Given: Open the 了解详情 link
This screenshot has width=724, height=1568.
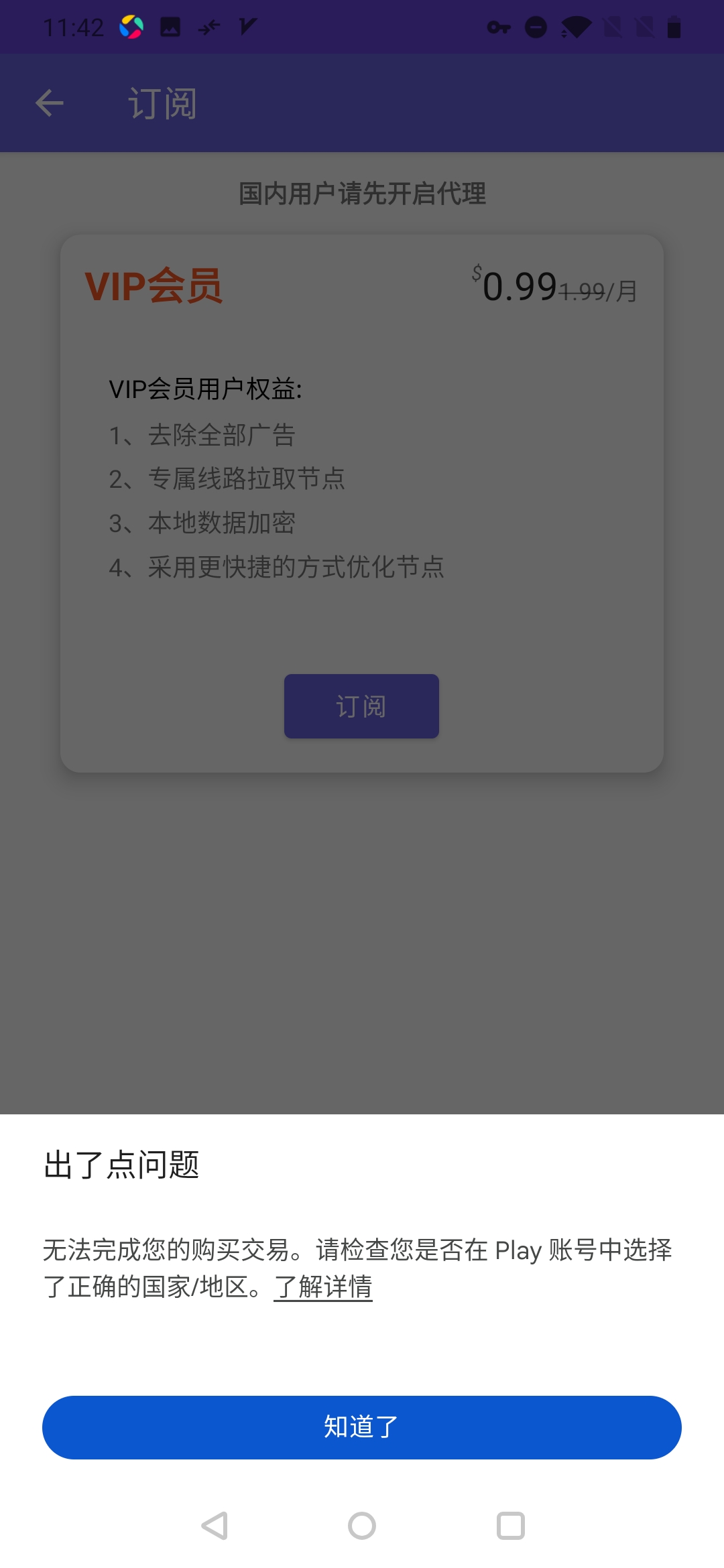Looking at the screenshot, I should pyautogui.click(x=323, y=1287).
